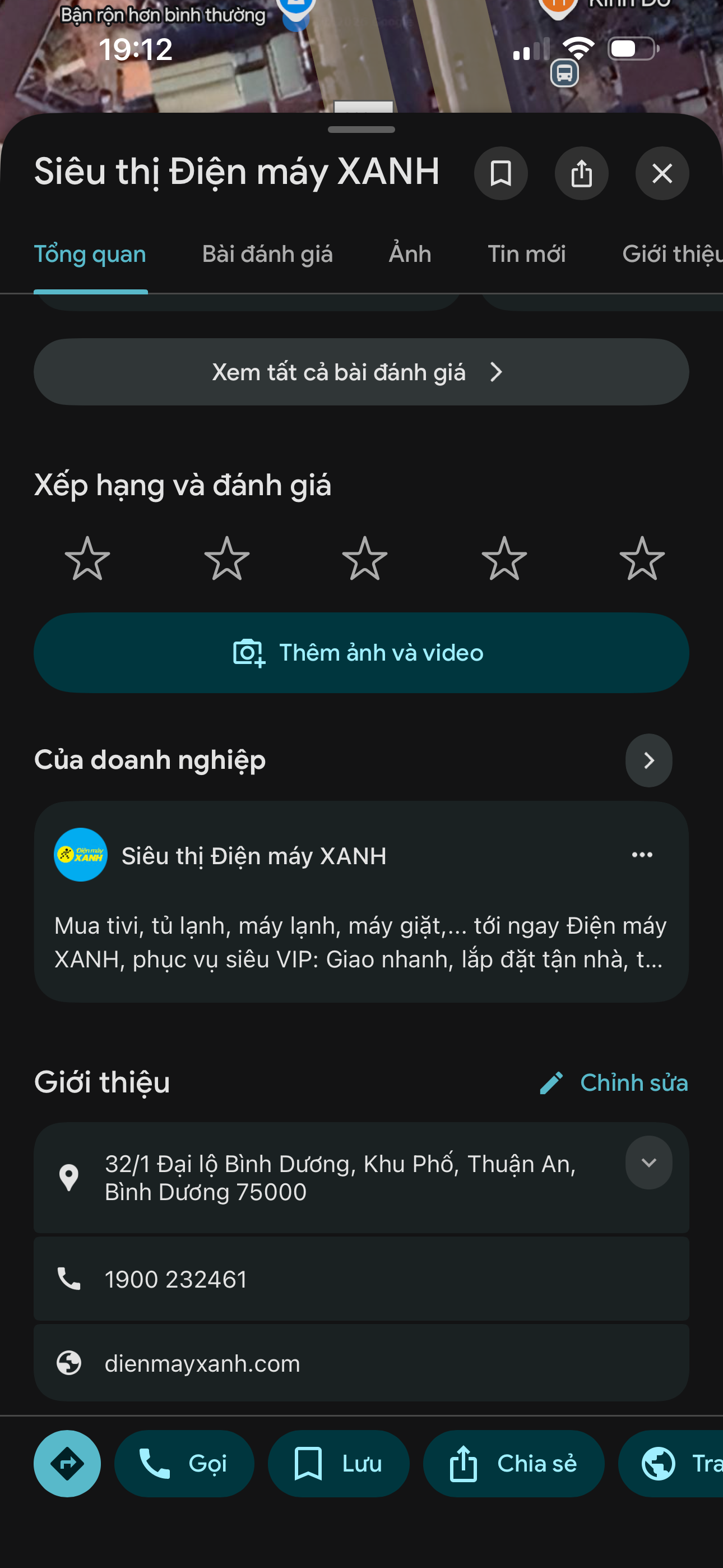Tap Chỉnh sửa to edit info
723x1568 pixels.
(614, 1083)
